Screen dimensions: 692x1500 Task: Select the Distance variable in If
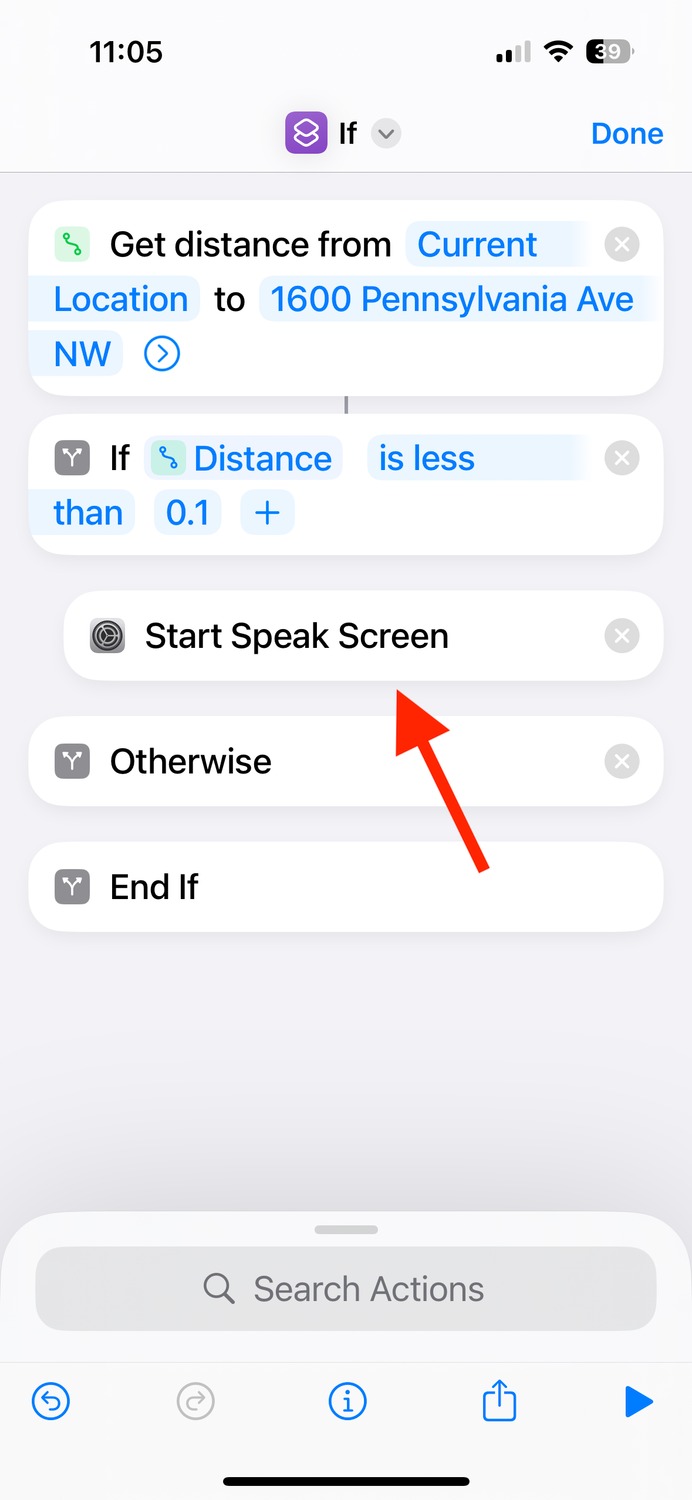[x=244, y=458]
